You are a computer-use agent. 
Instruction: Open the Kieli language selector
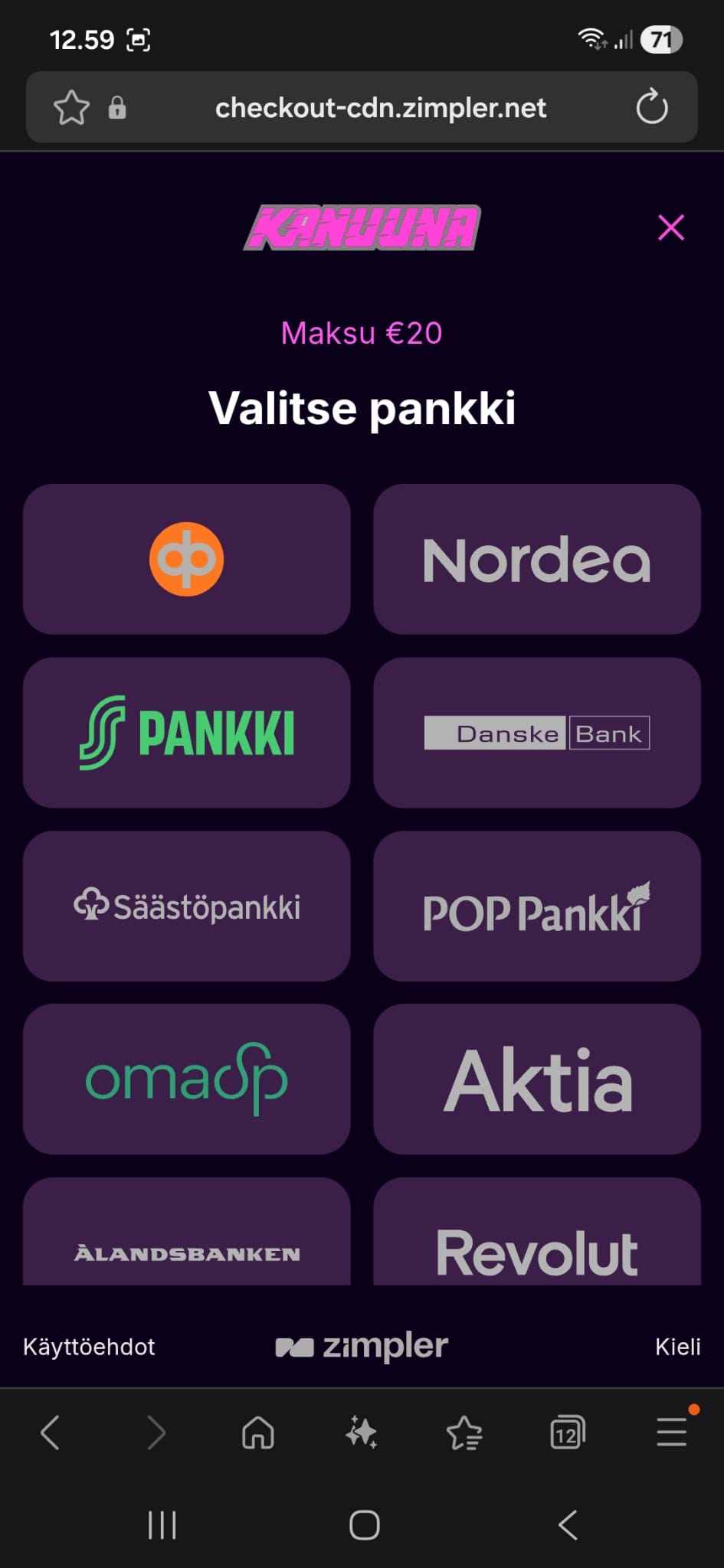(679, 1345)
